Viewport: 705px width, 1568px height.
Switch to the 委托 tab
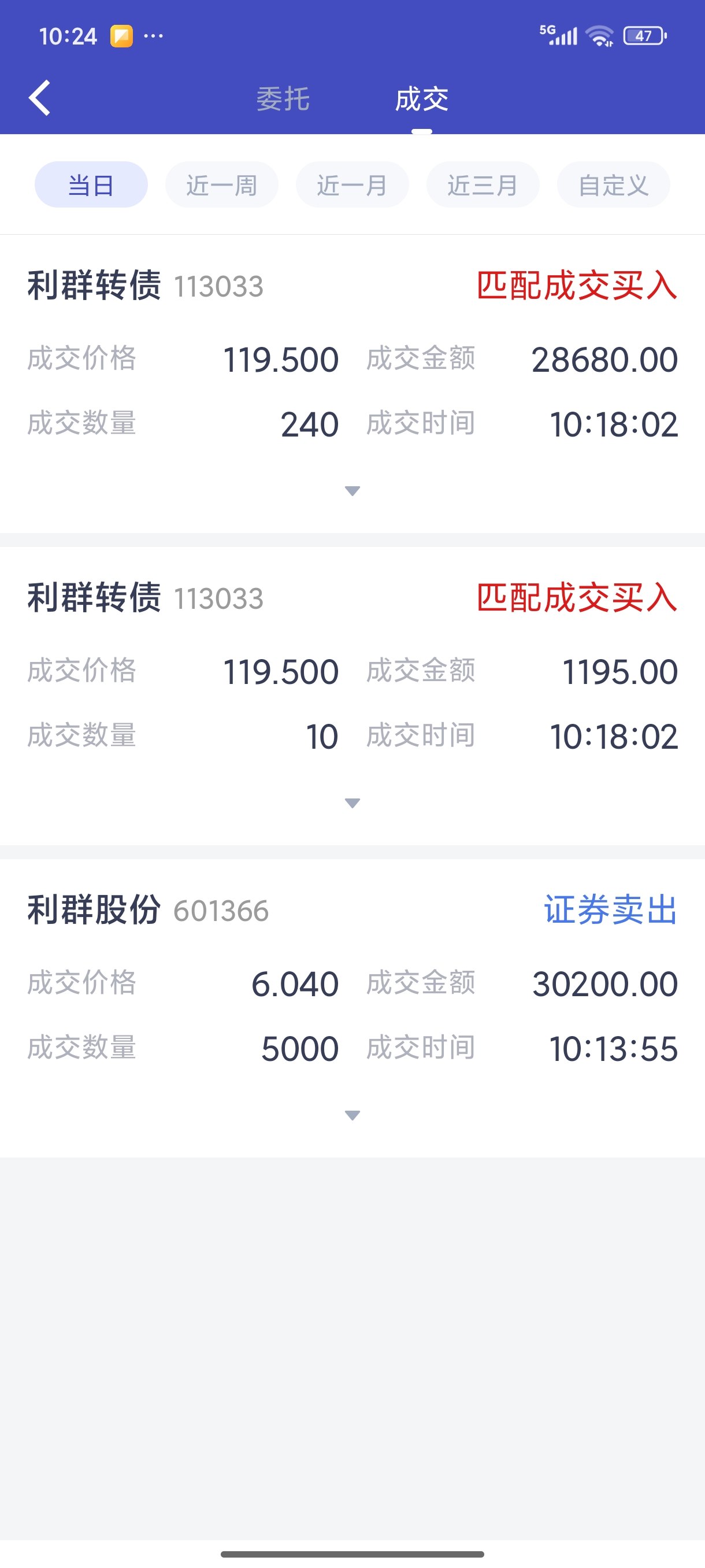283,99
